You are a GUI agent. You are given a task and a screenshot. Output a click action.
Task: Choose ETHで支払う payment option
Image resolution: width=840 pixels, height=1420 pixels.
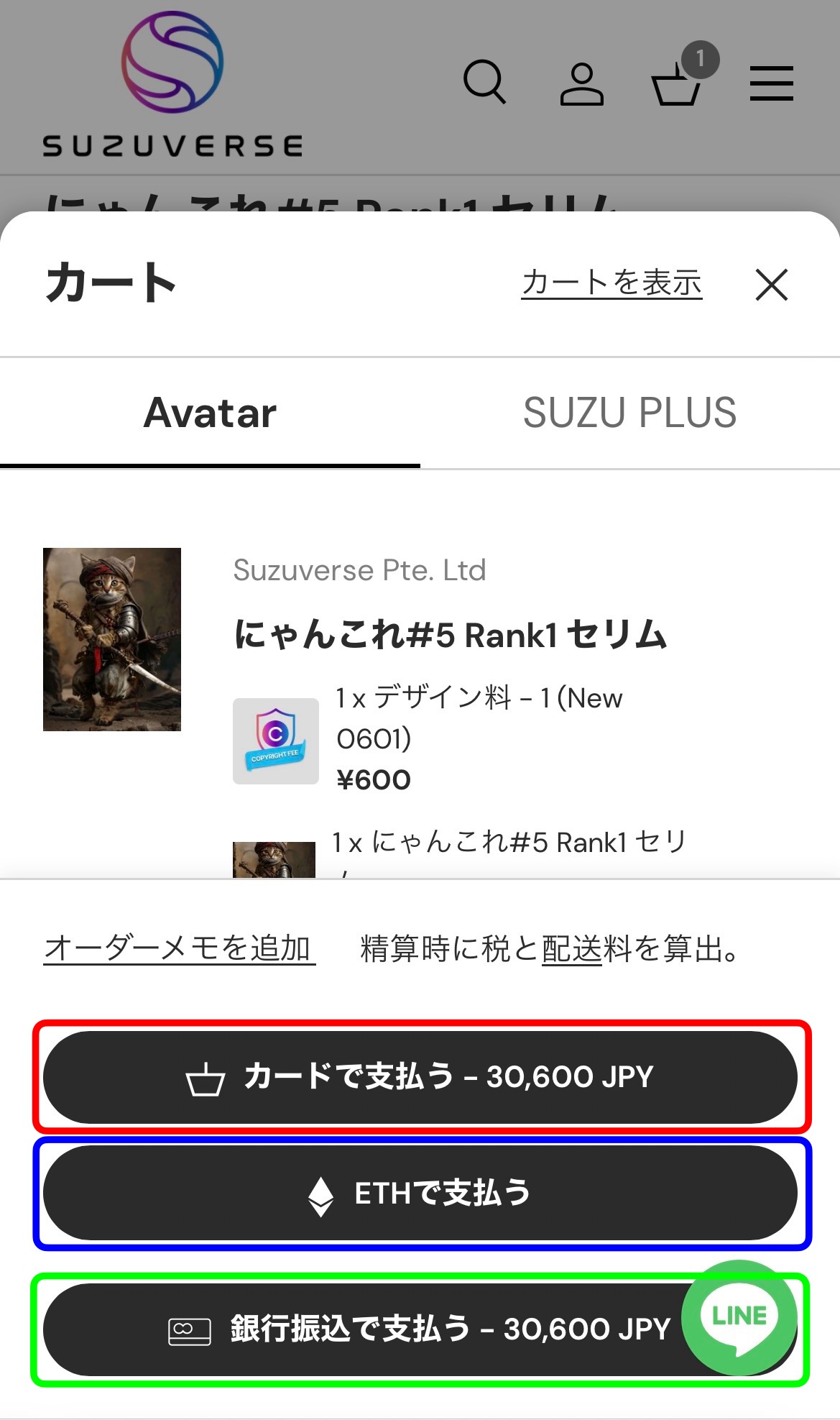click(x=420, y=1191)
